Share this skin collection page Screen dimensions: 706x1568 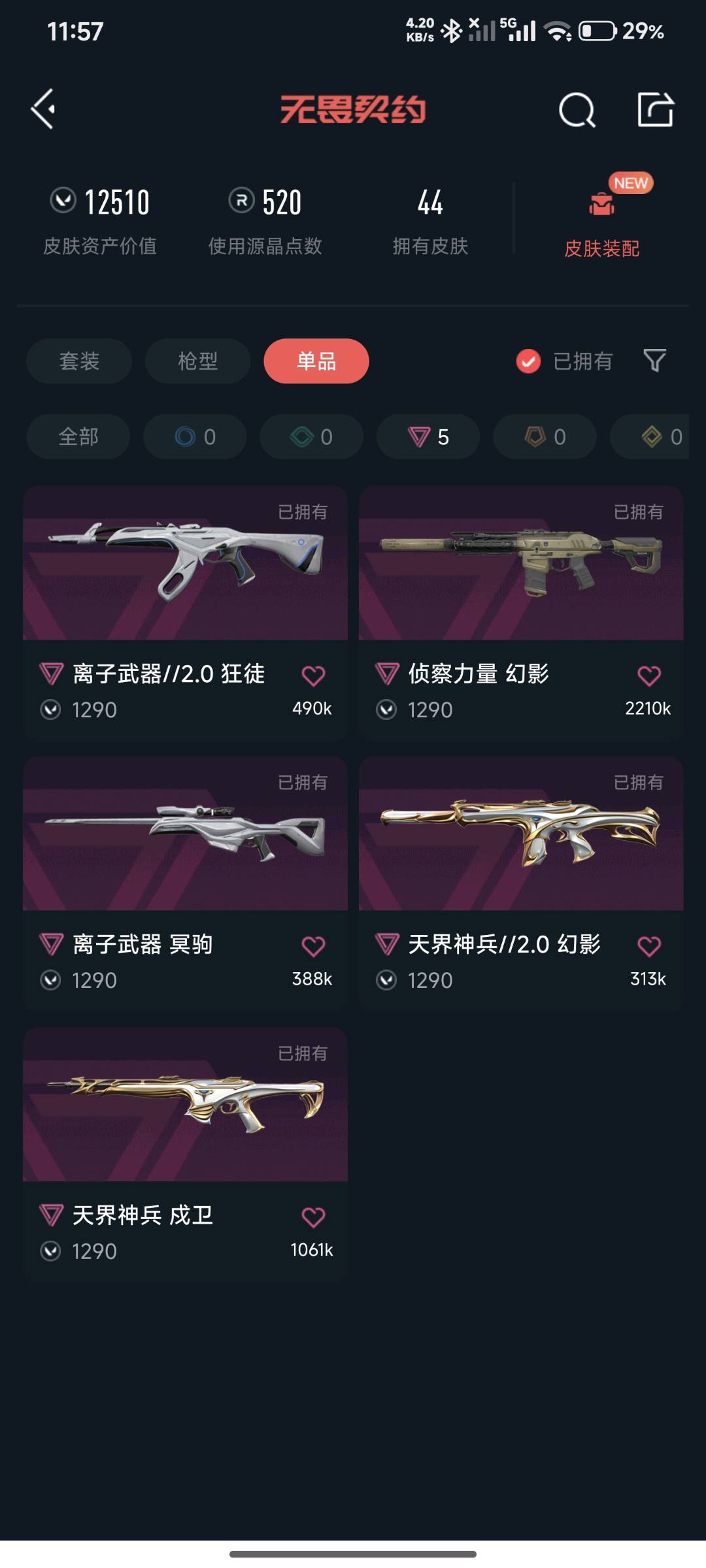pos(655,109)
